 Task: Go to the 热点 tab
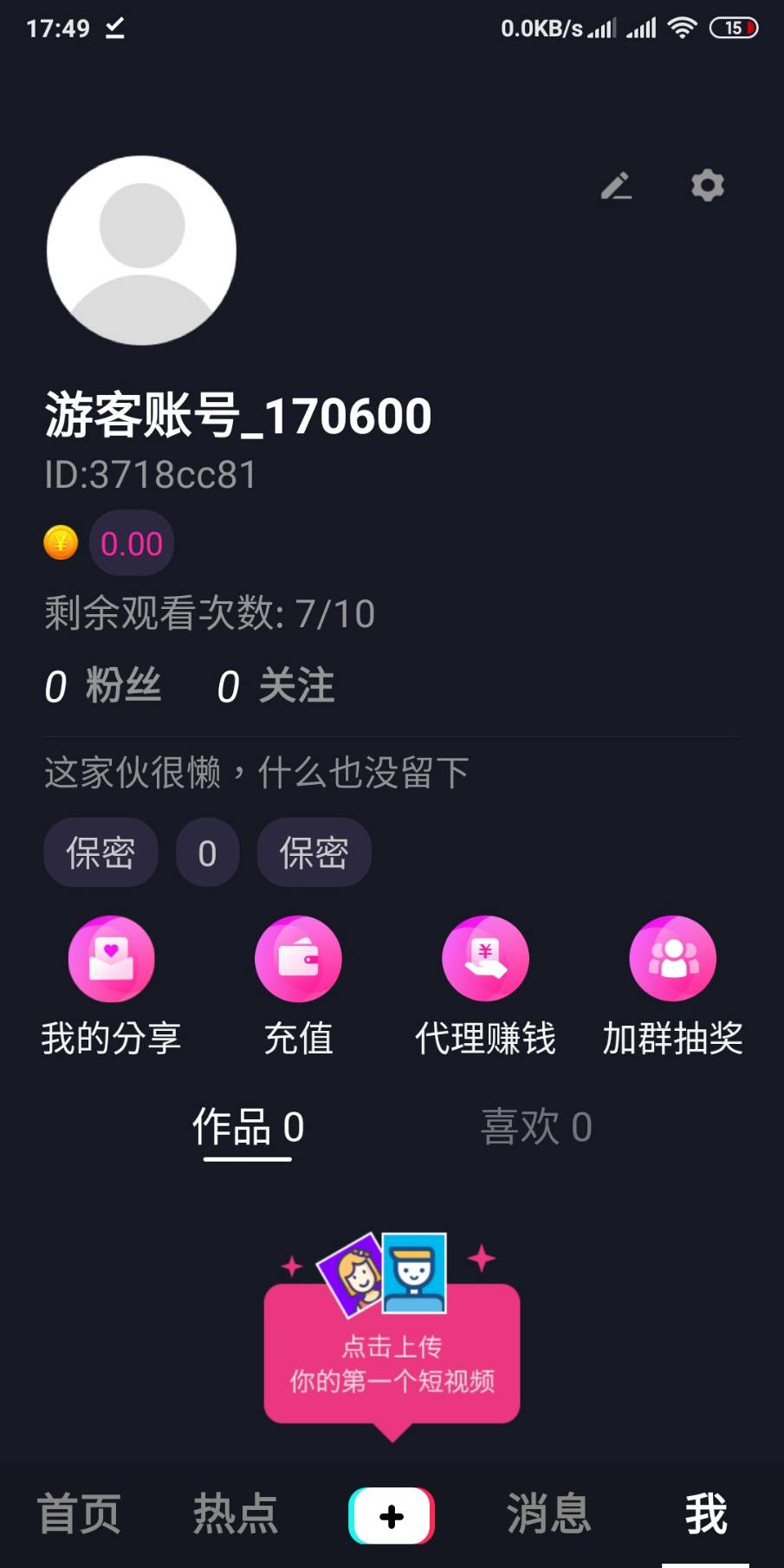(x=235, y=1514)
